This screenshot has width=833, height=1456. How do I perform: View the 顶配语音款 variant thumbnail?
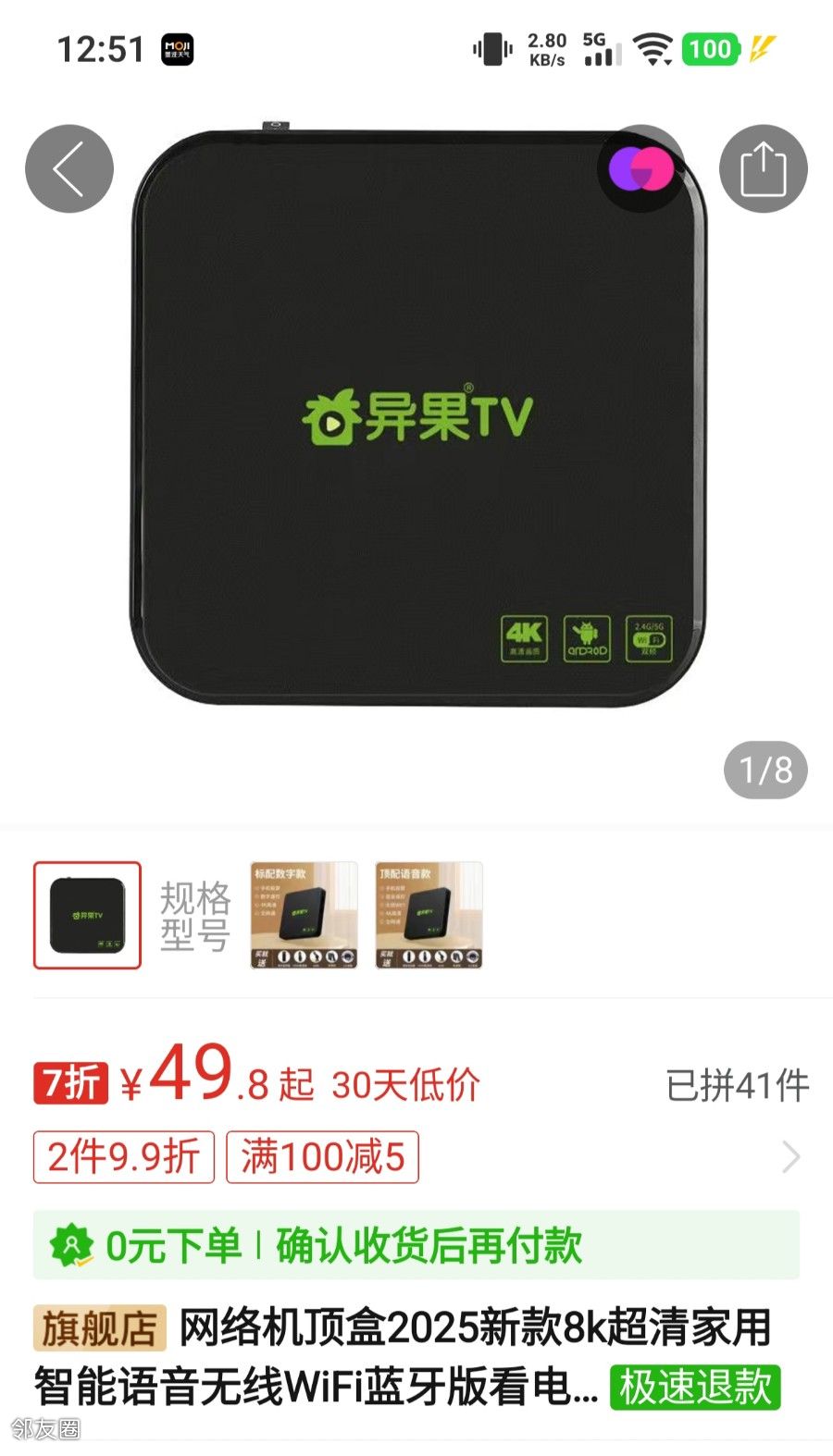(429, 915)
